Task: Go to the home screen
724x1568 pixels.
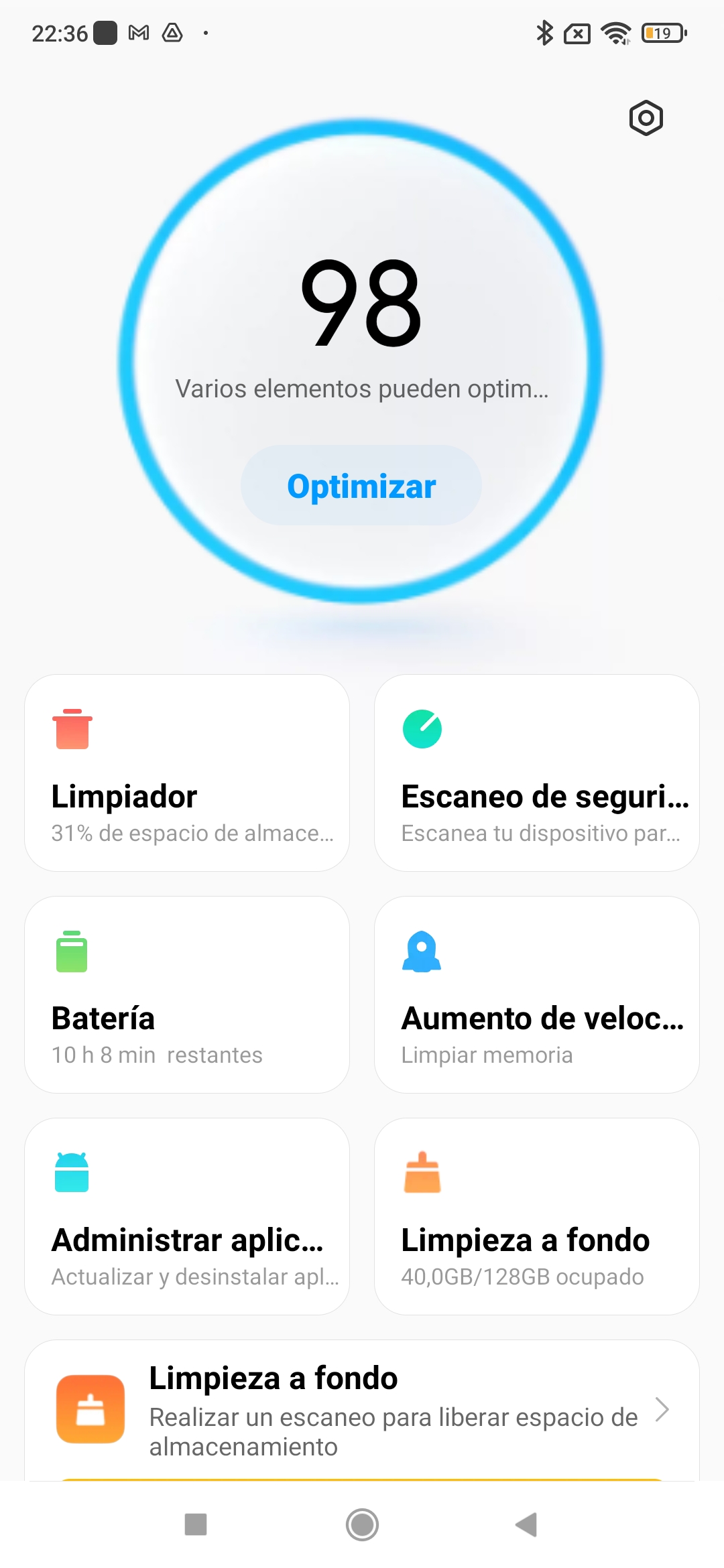Action: pos(362,1524)
